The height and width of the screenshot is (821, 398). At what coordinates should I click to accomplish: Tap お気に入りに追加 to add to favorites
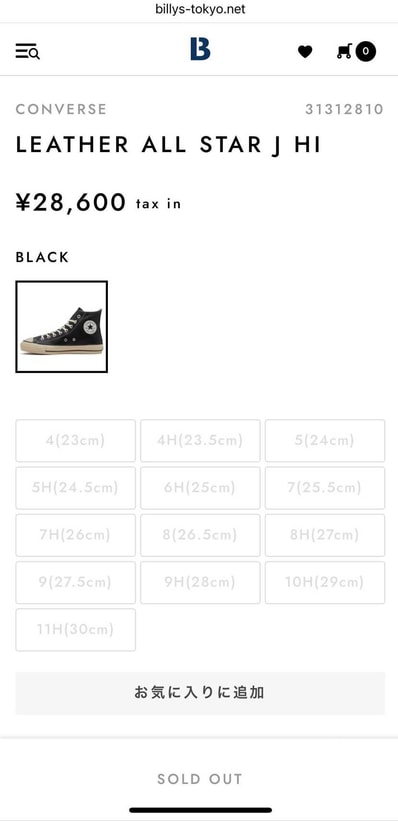coord(200,693)
